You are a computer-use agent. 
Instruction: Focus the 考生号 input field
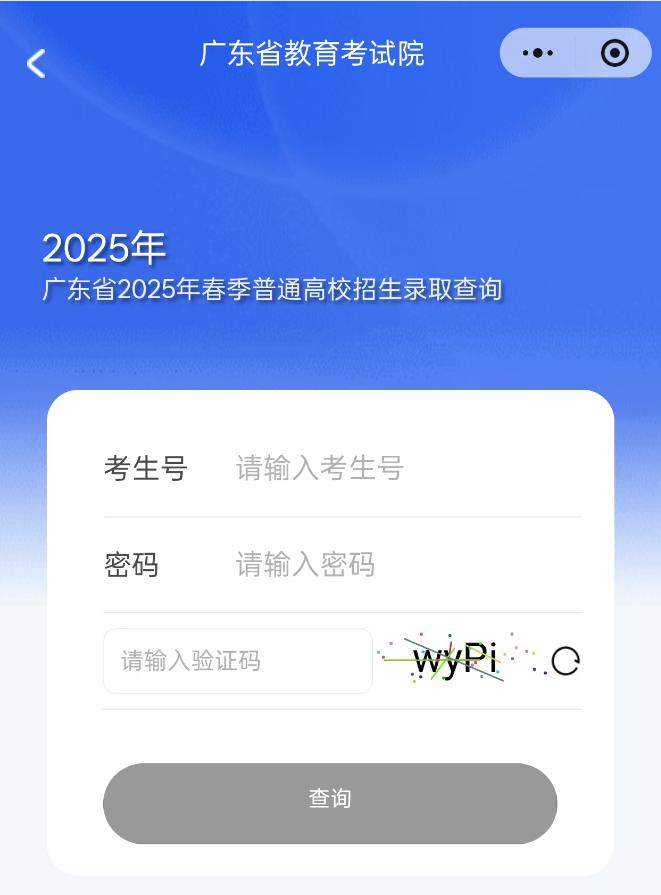(400, 467)
